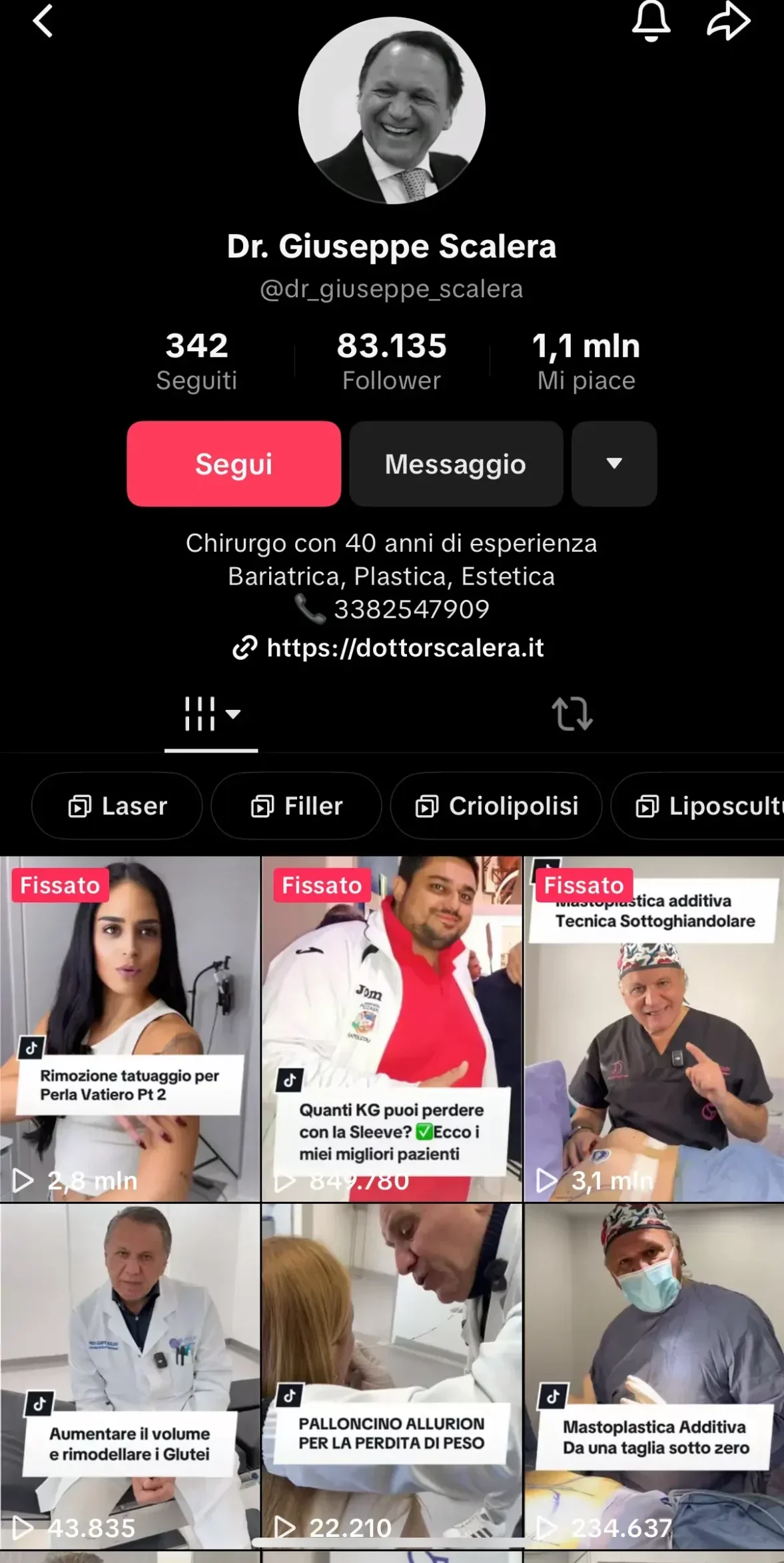Viewport: 784px width, 1563px height.
Task: Open the link https://dottorscalera.it
Action: [x=405, y=647]
